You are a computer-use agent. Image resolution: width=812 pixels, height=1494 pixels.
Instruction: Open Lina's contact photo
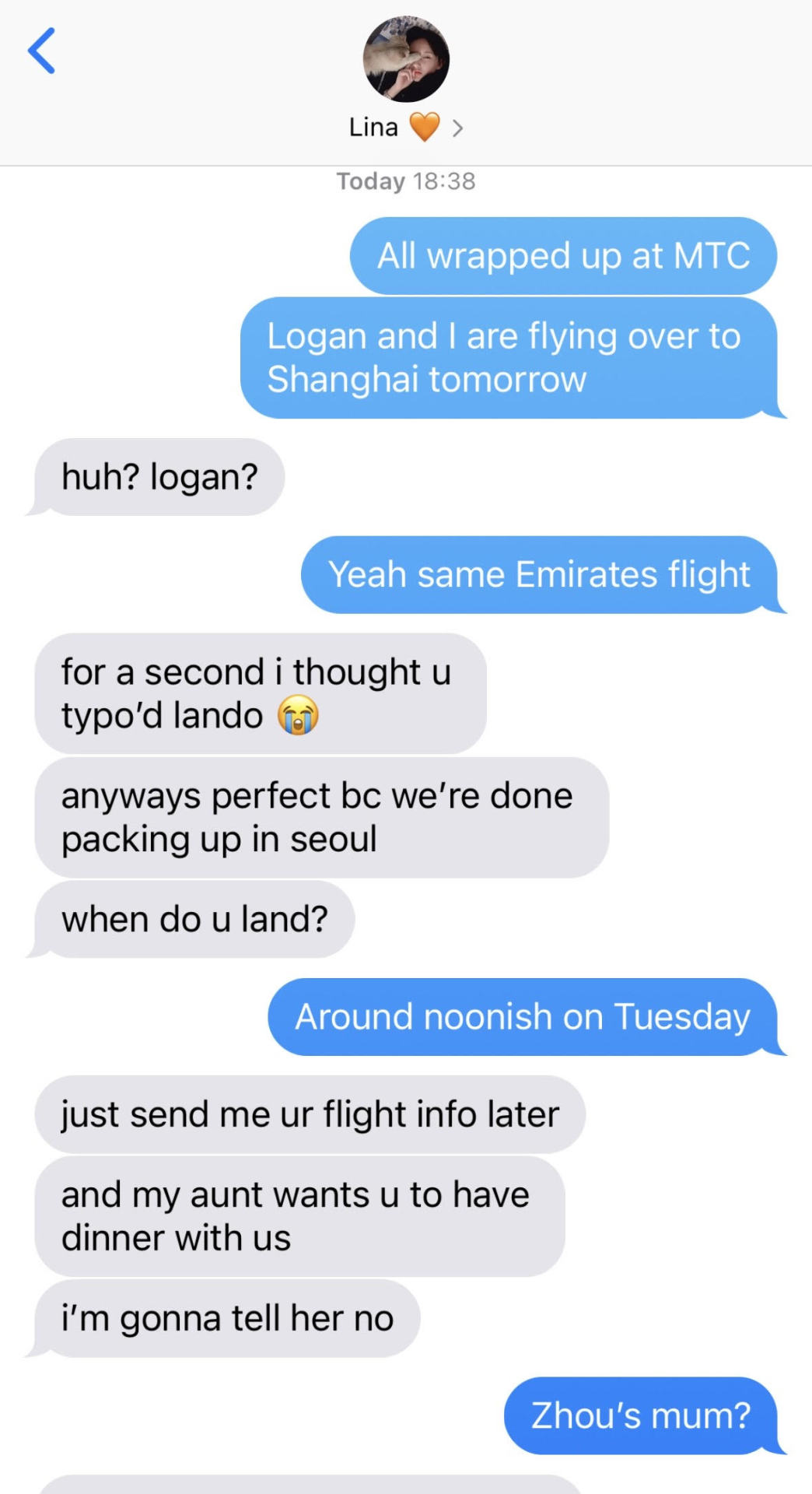(x=406, y=59)
